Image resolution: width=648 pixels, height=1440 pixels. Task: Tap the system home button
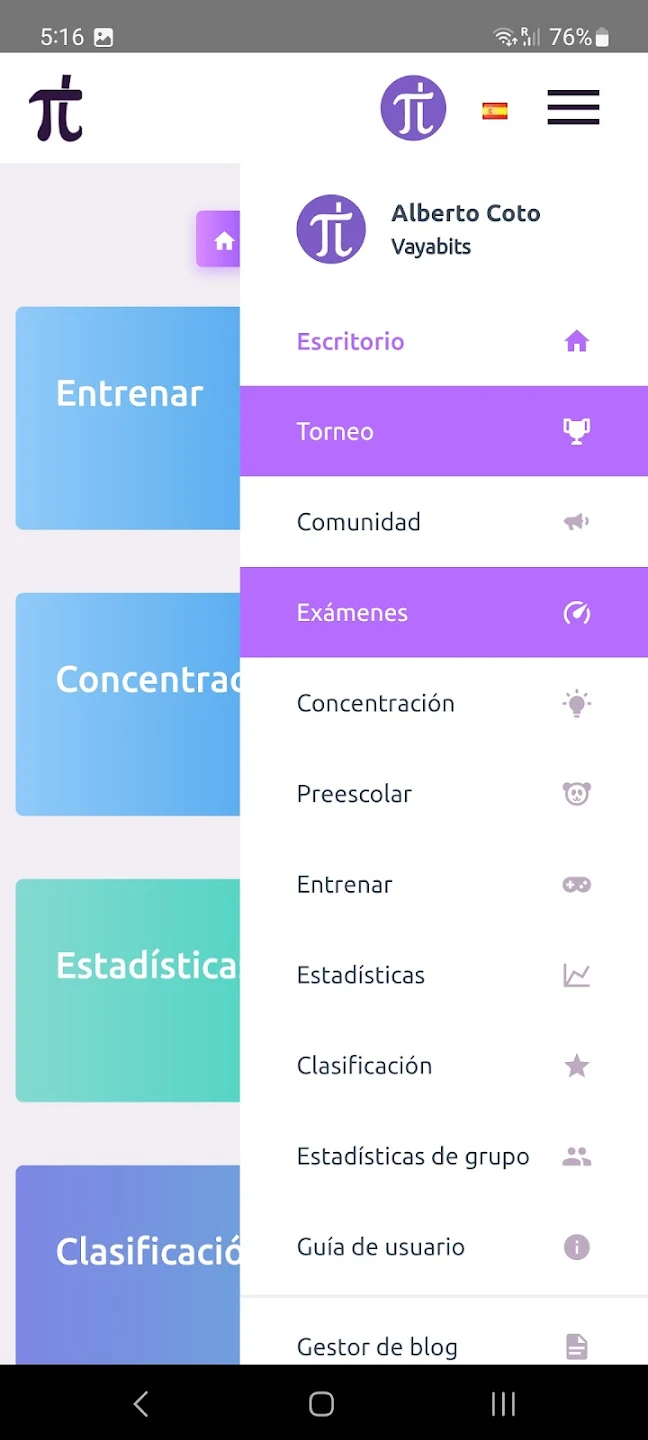(x=321, y=1404)
